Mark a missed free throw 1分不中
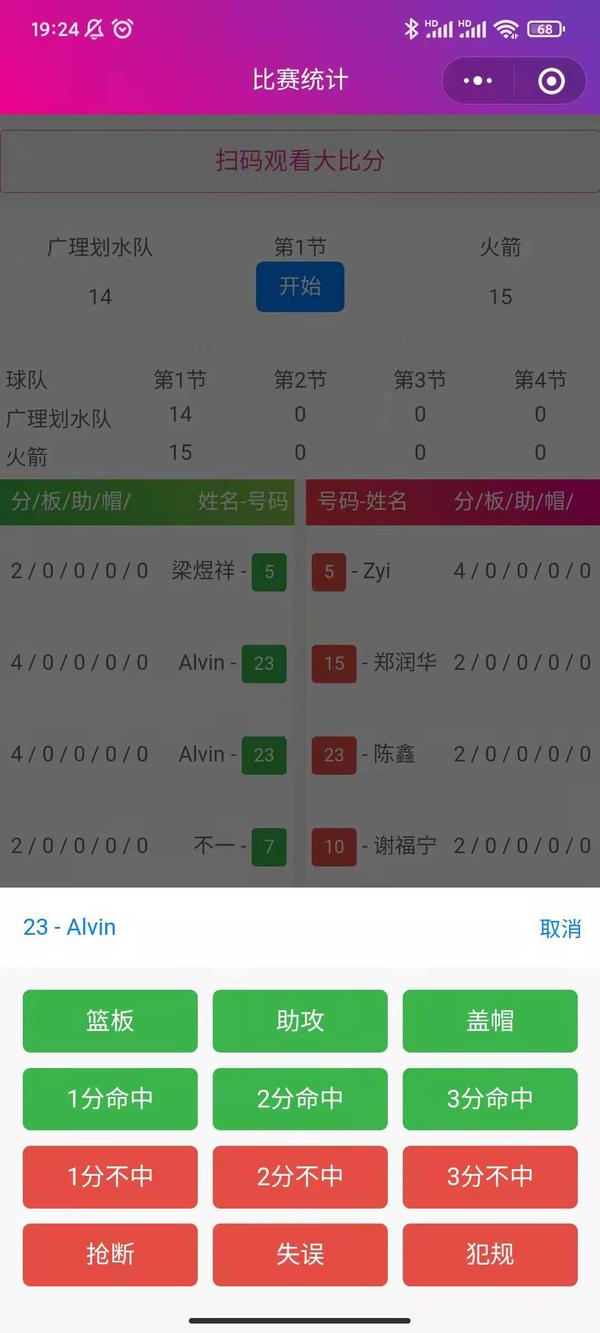The image size is (600, 1333). pos(110,1177)
